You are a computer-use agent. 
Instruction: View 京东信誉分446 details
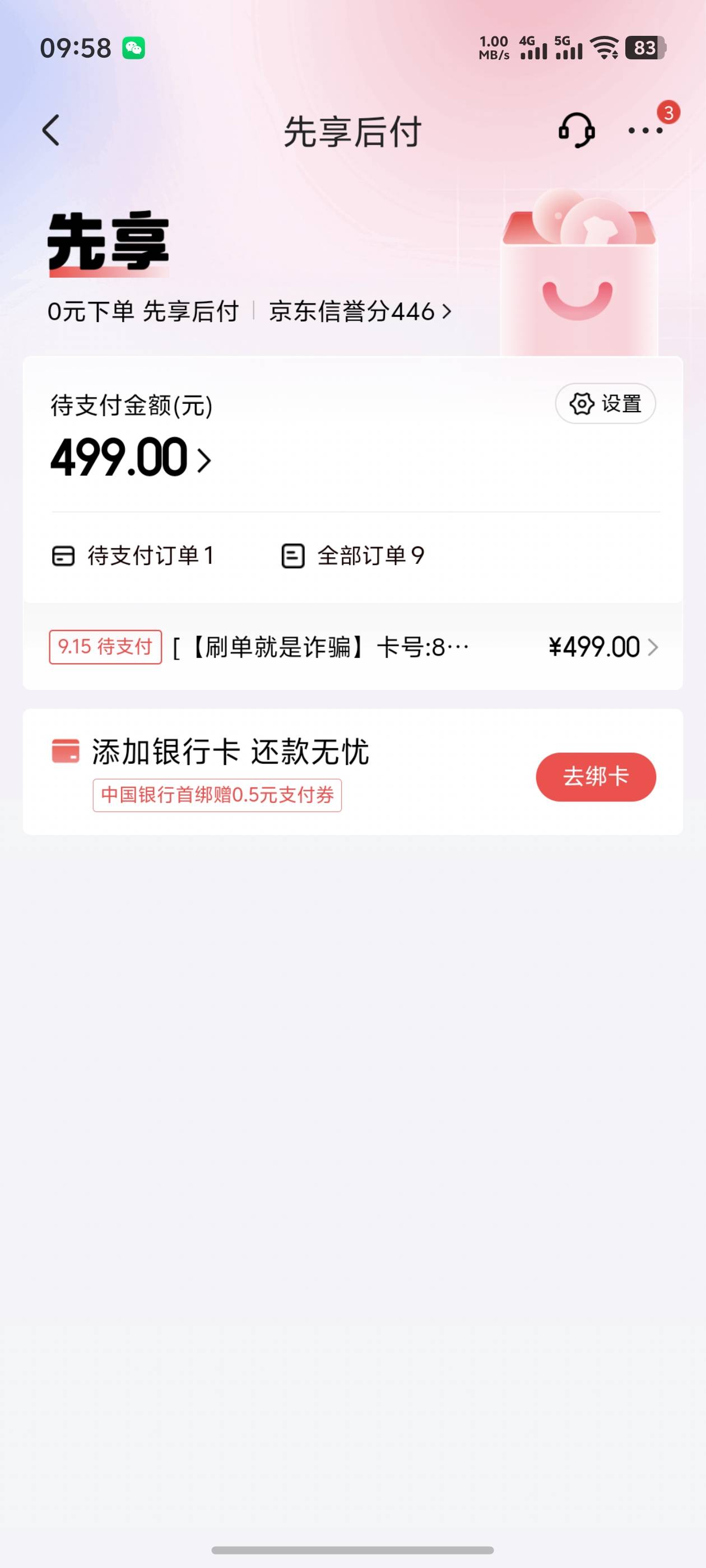pos(361,312)
